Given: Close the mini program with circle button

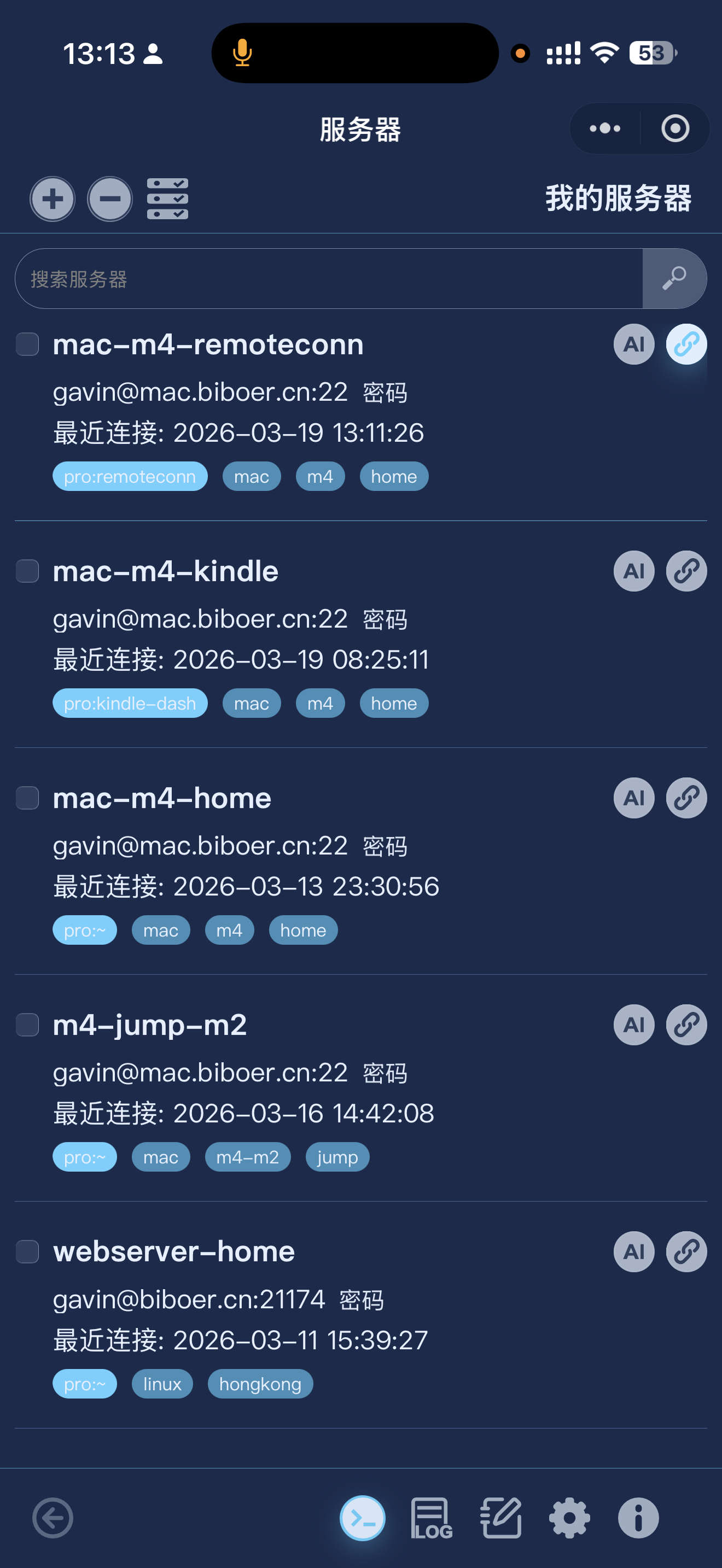Looking at the screenshot, I should point(675,128).
